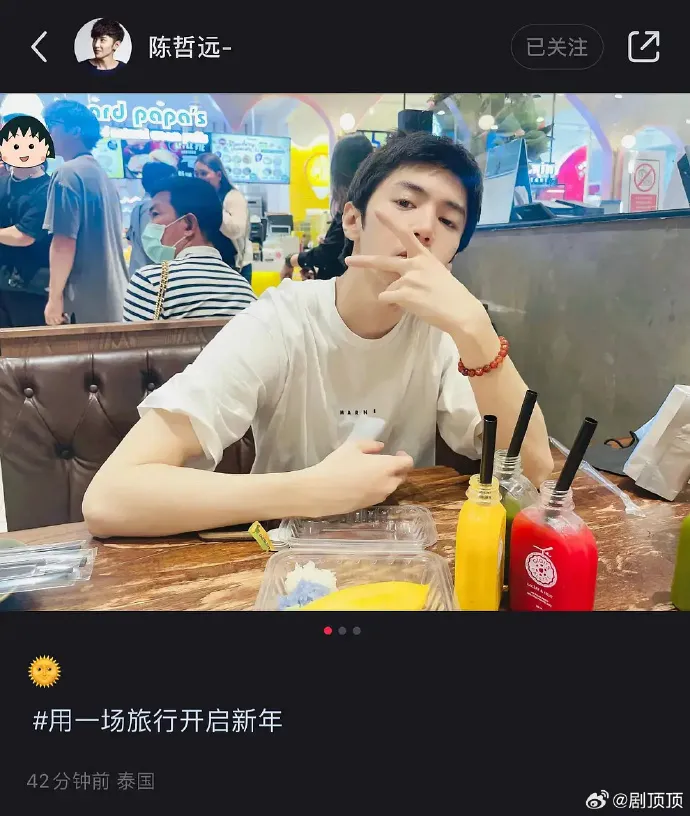Tap the 已关注 following button
This screenshot has width=690, height=816.
coord(556,47)
